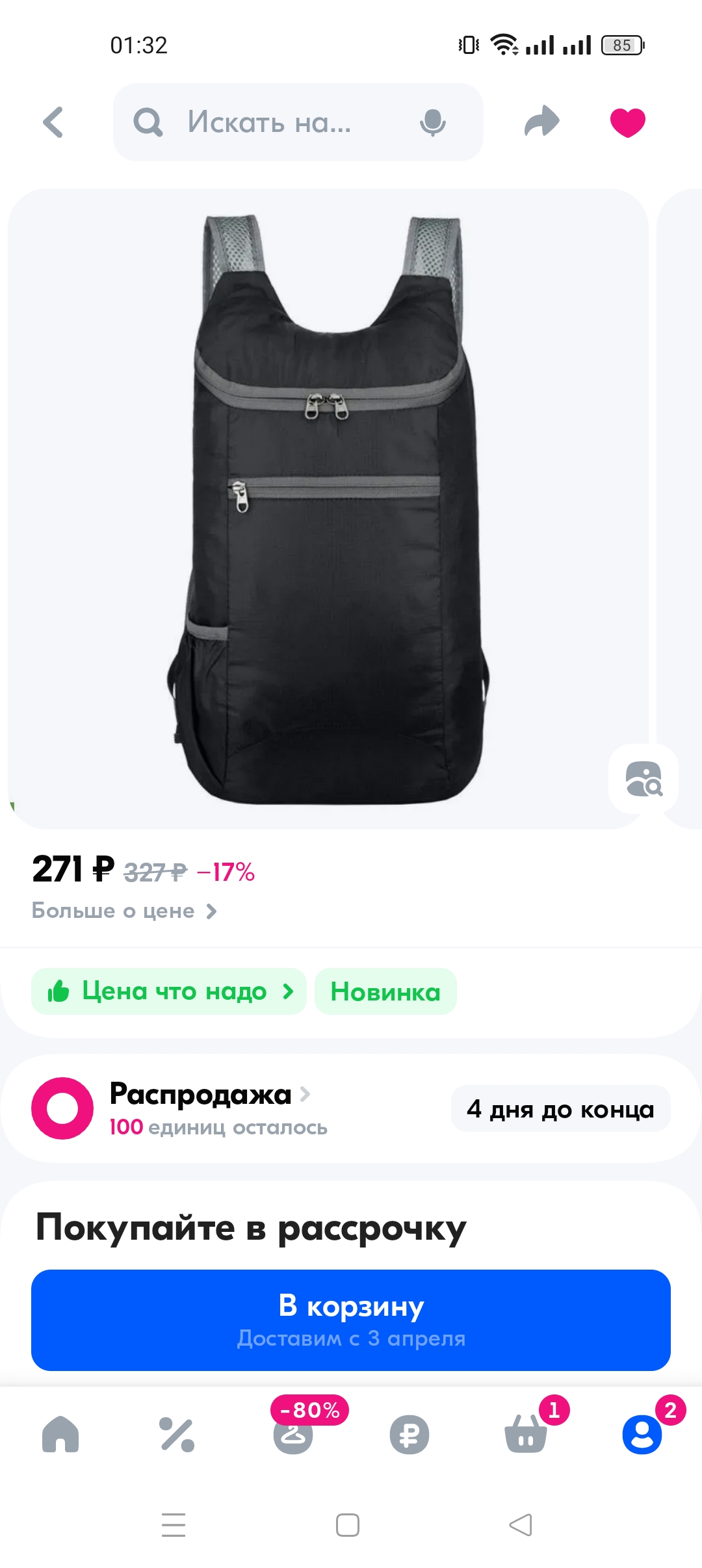Switch to the home tab
Screen dimensions: 702x1568
point(60,1434)
